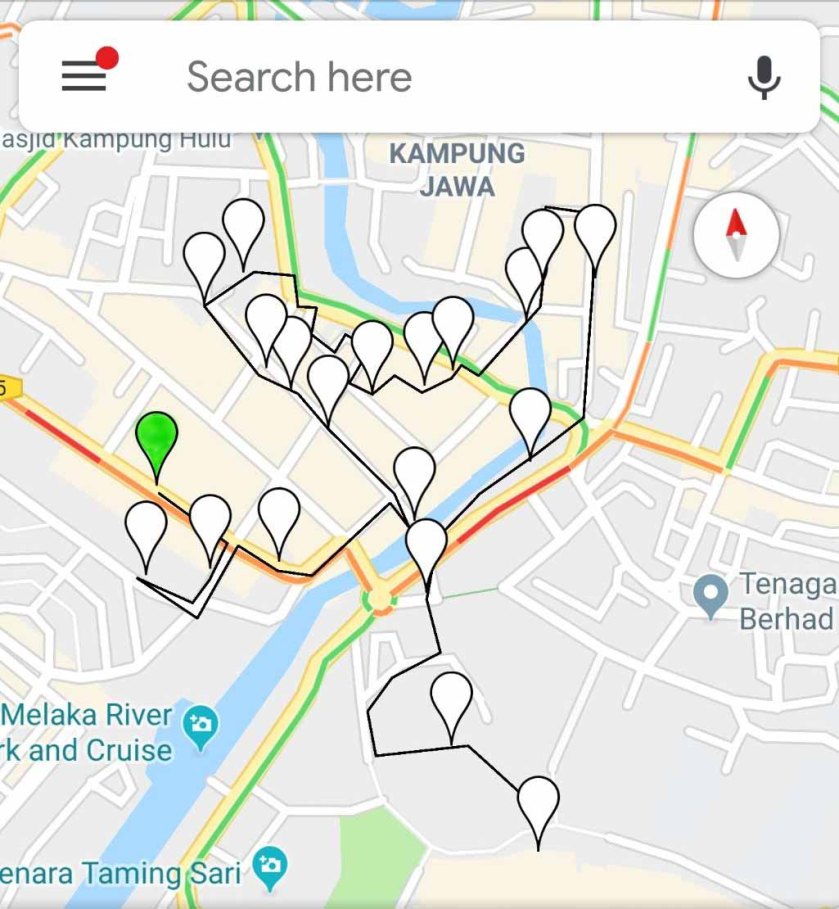Tap the Masjid Kampung Hulu label
839x909 pixels.
tap(115, 140)
